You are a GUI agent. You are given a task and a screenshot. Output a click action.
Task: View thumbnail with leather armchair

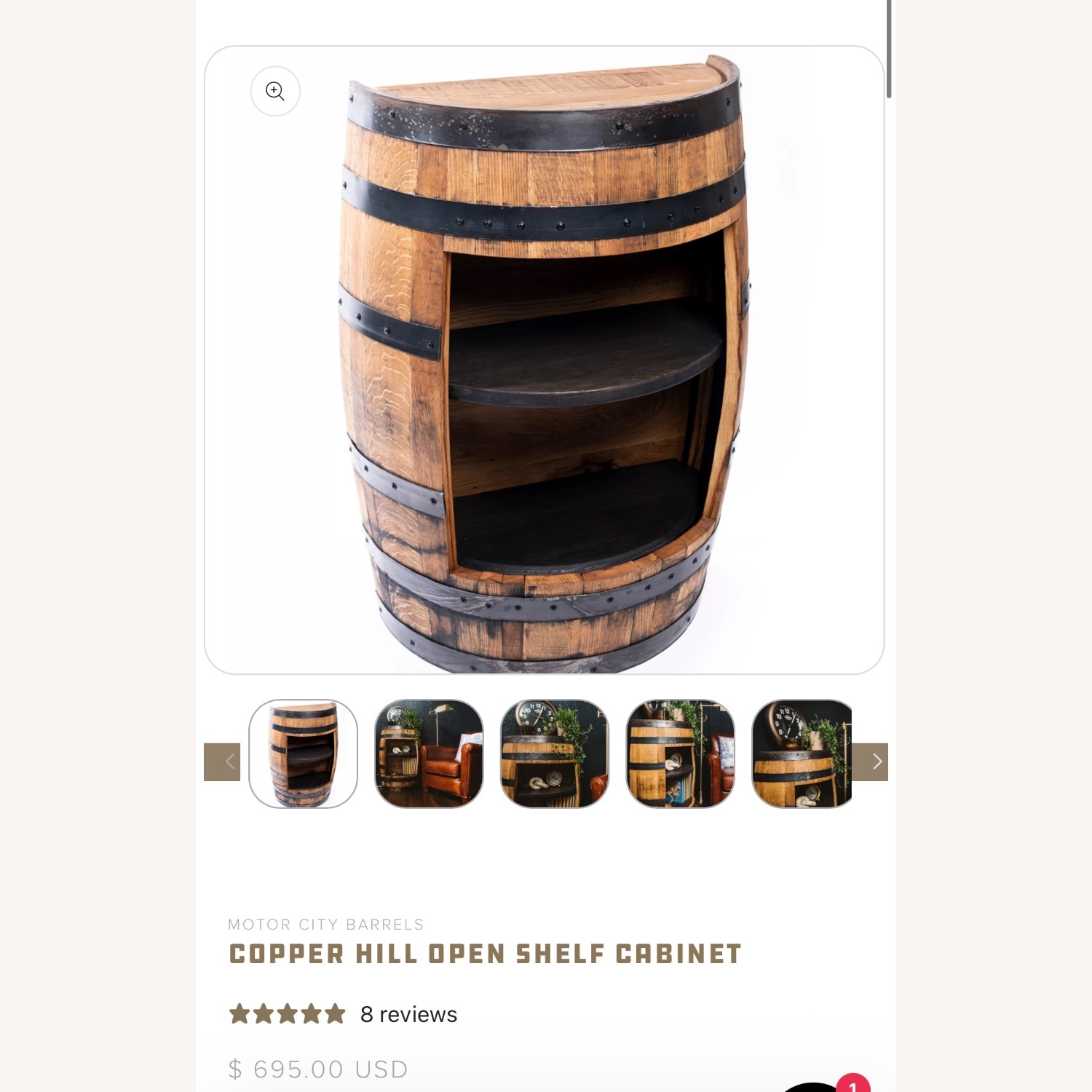tap(429, 753)
